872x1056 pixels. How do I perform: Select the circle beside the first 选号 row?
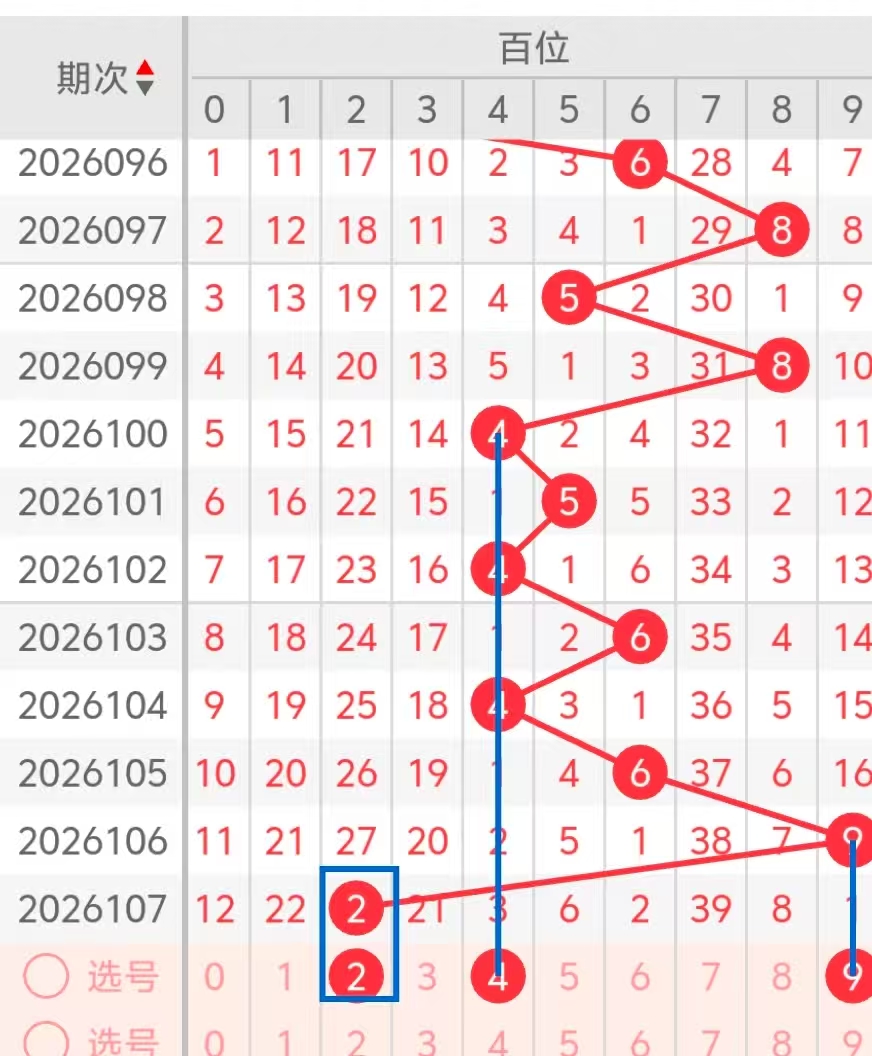(x=45, y=976)
